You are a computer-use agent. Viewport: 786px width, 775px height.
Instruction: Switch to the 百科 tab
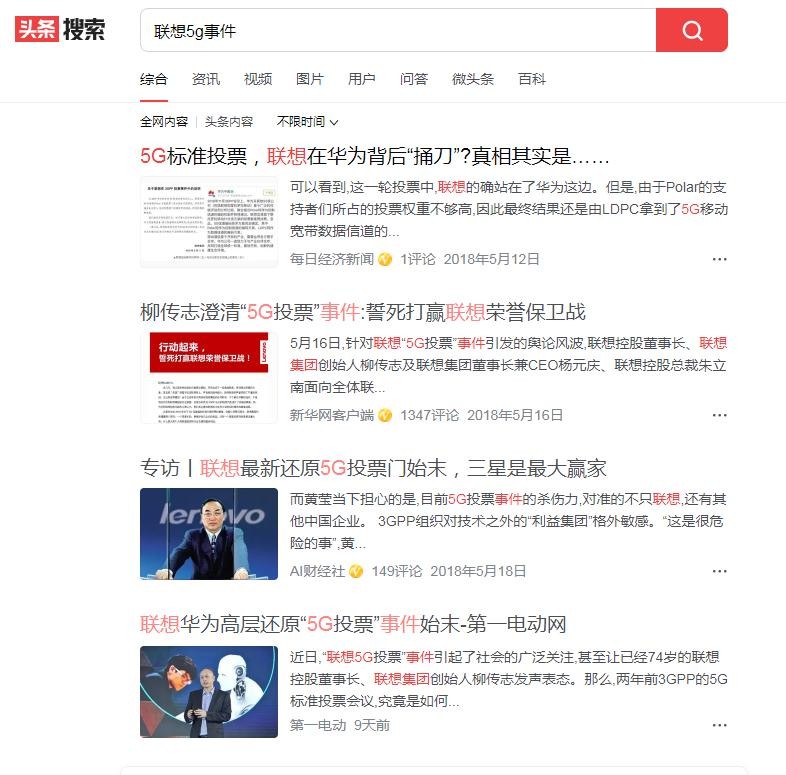point(532,79)
